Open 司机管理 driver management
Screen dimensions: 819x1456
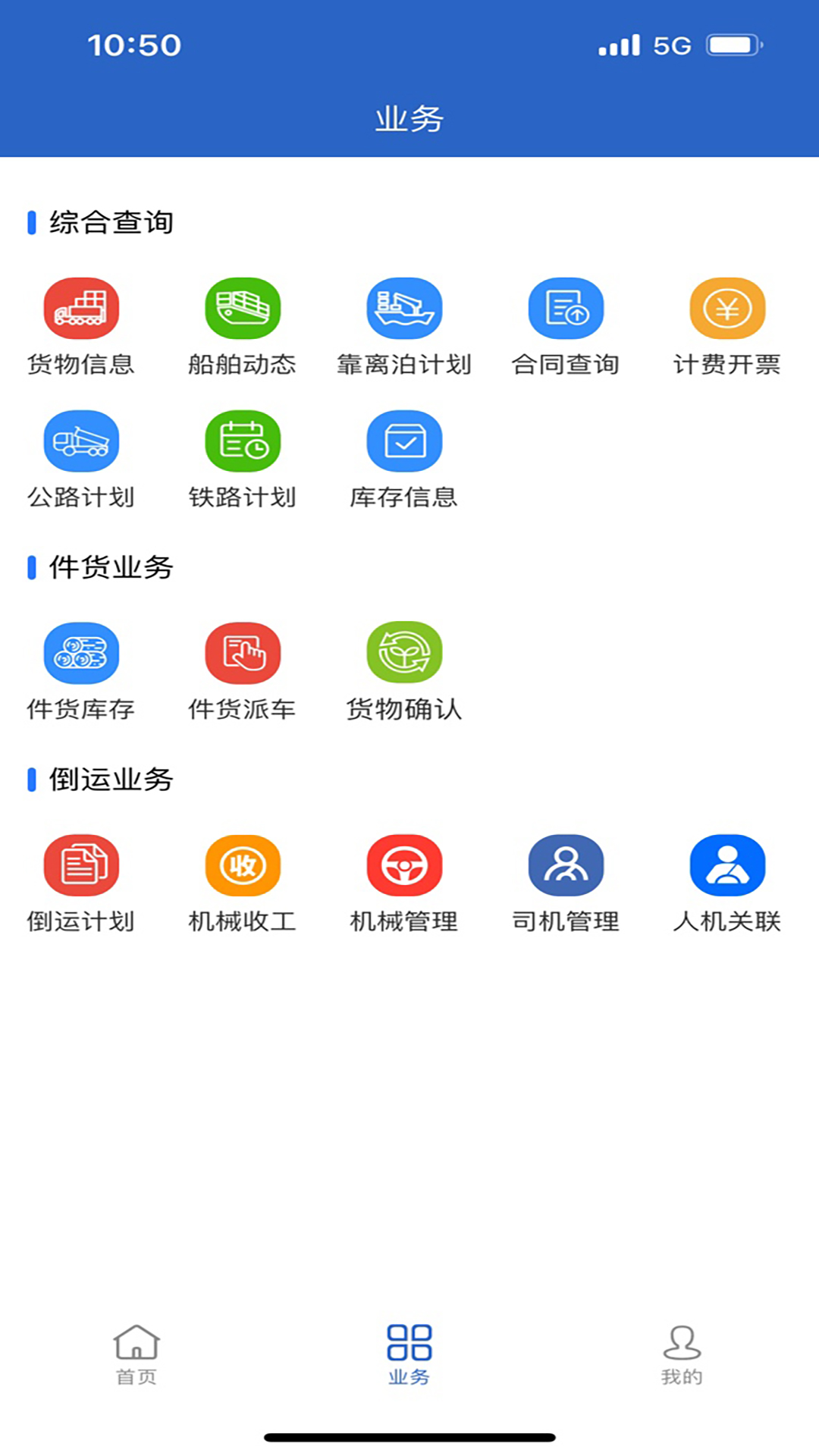click(566, 884)
